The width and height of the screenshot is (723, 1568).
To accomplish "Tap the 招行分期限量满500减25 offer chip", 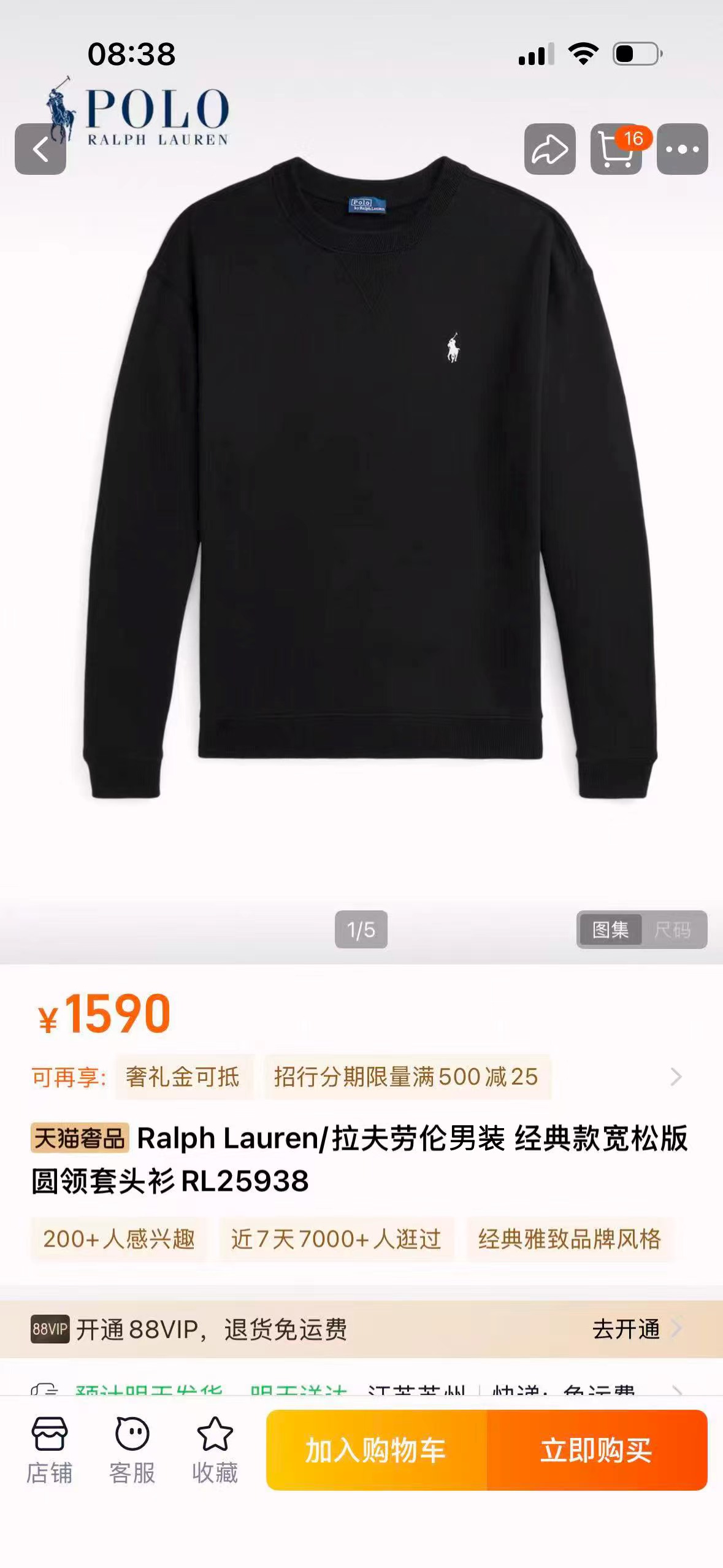I will pyautogui.click(x=407, y=1077).
